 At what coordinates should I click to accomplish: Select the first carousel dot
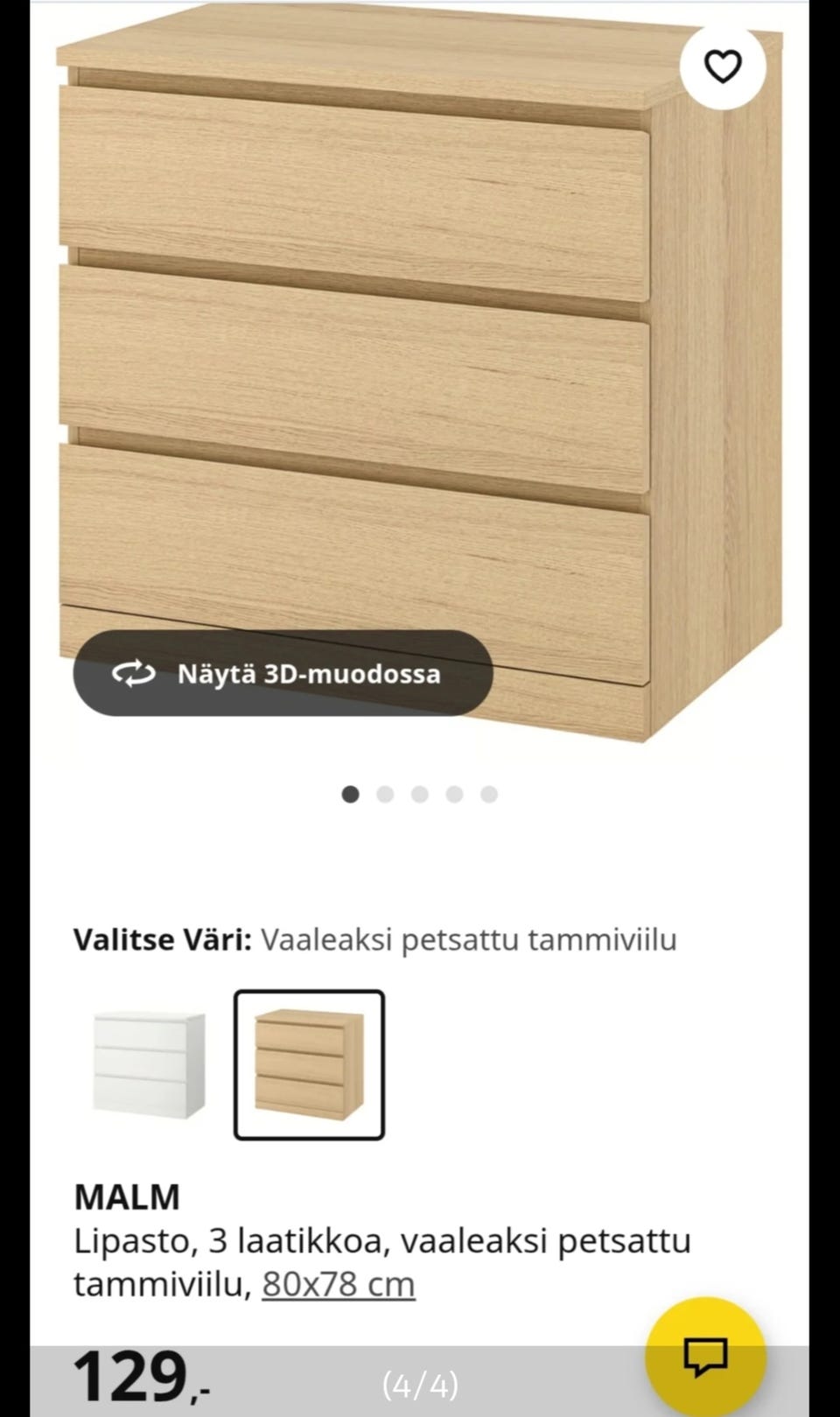(352, 795)
